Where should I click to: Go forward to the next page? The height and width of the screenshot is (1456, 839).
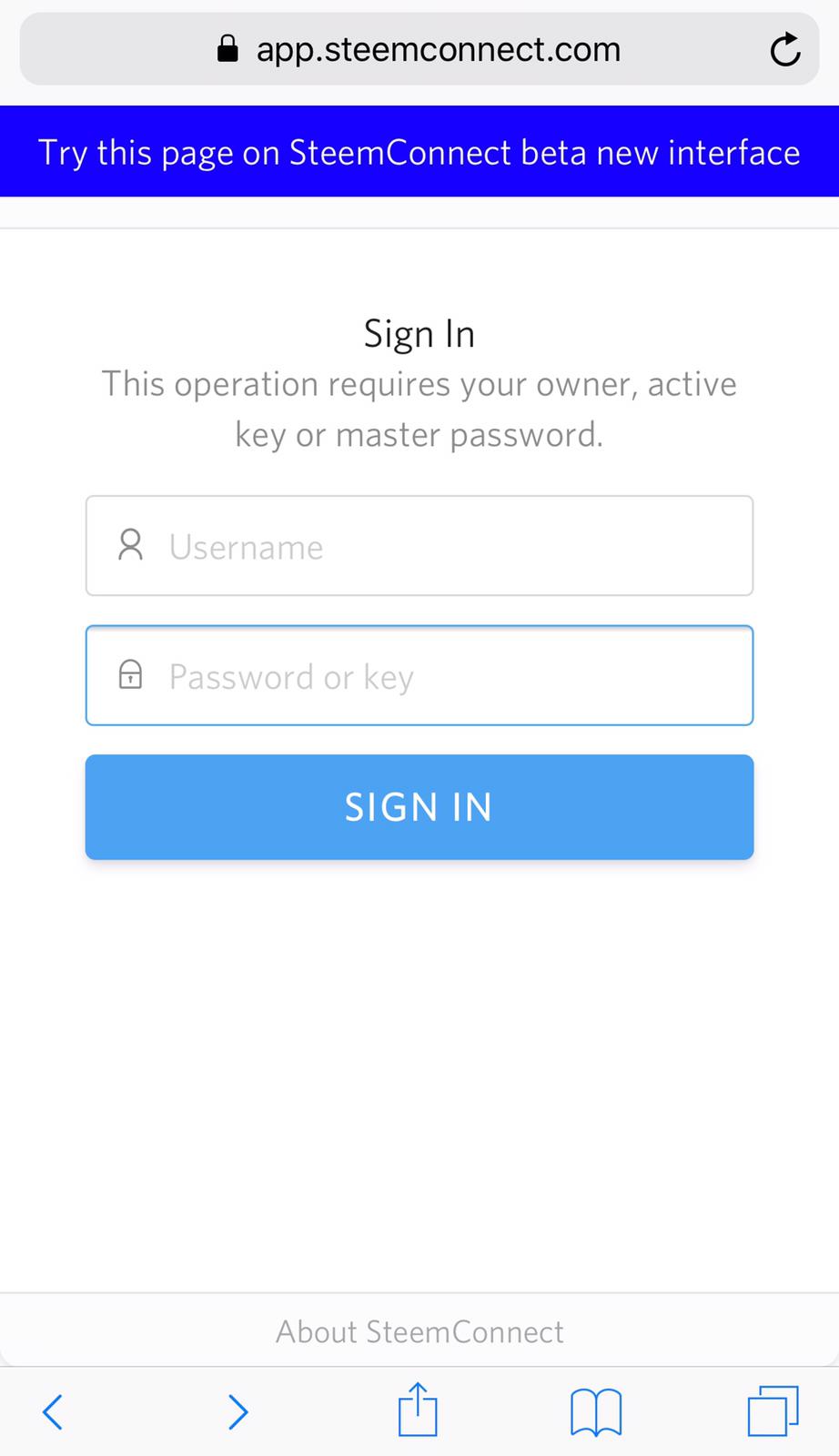coord(238,1411)
